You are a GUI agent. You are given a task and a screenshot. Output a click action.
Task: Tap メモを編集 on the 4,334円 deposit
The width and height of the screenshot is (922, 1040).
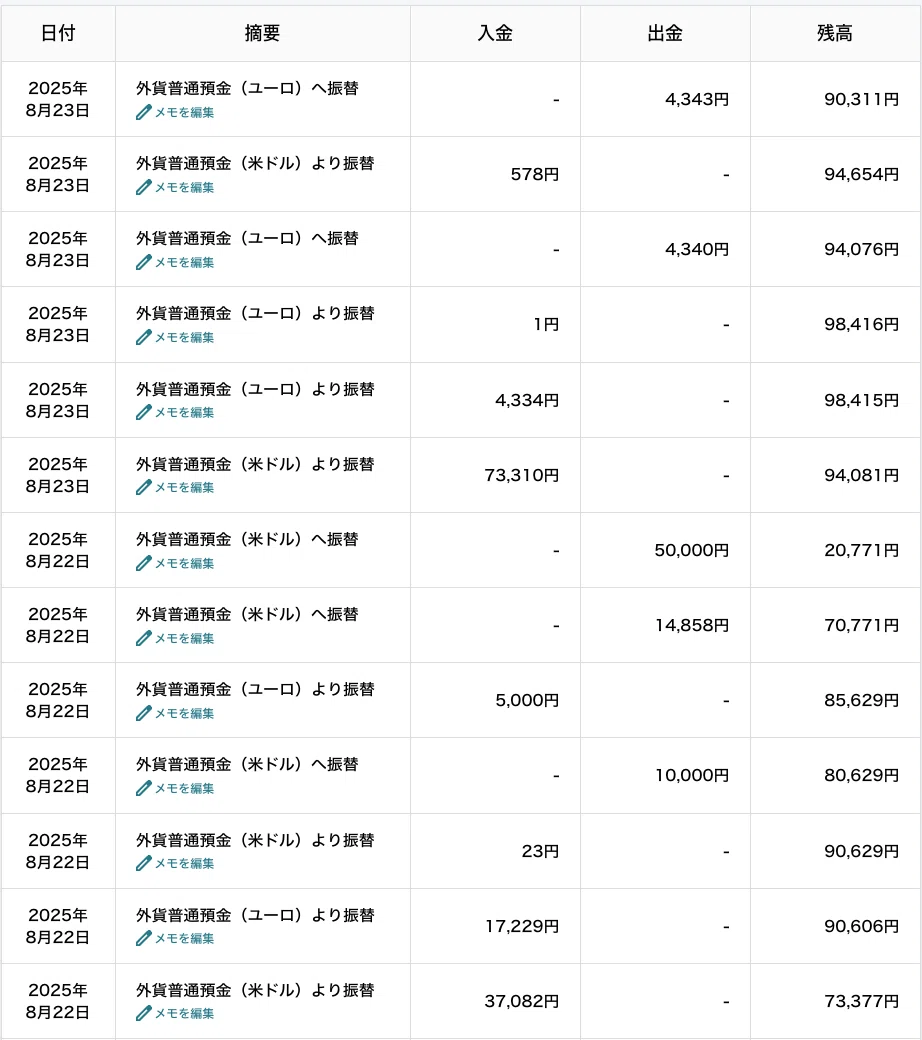(x=175, y=413)
